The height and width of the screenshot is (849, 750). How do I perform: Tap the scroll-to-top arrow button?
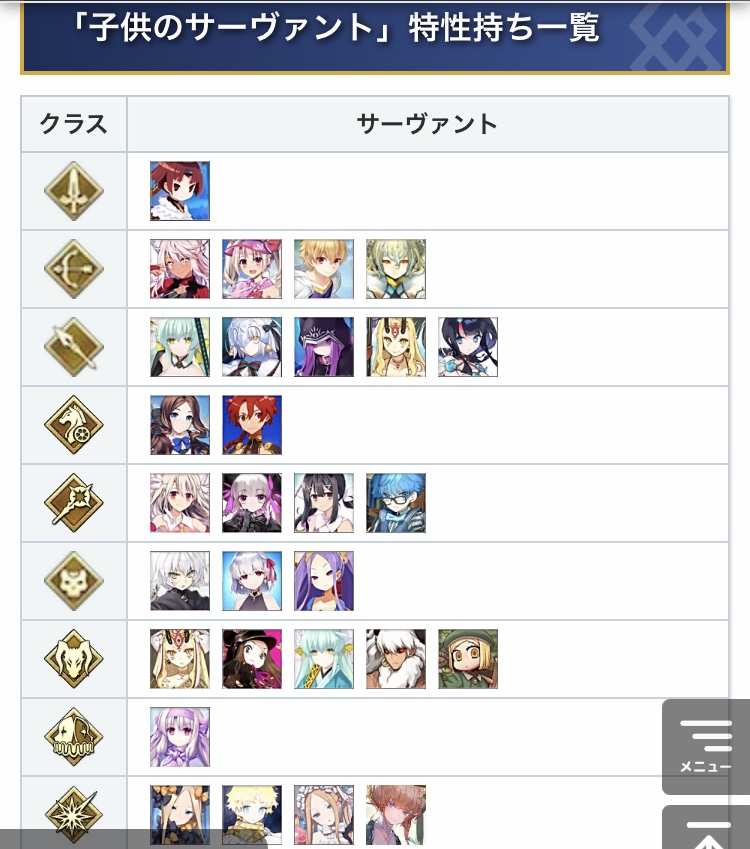point(706,827)
